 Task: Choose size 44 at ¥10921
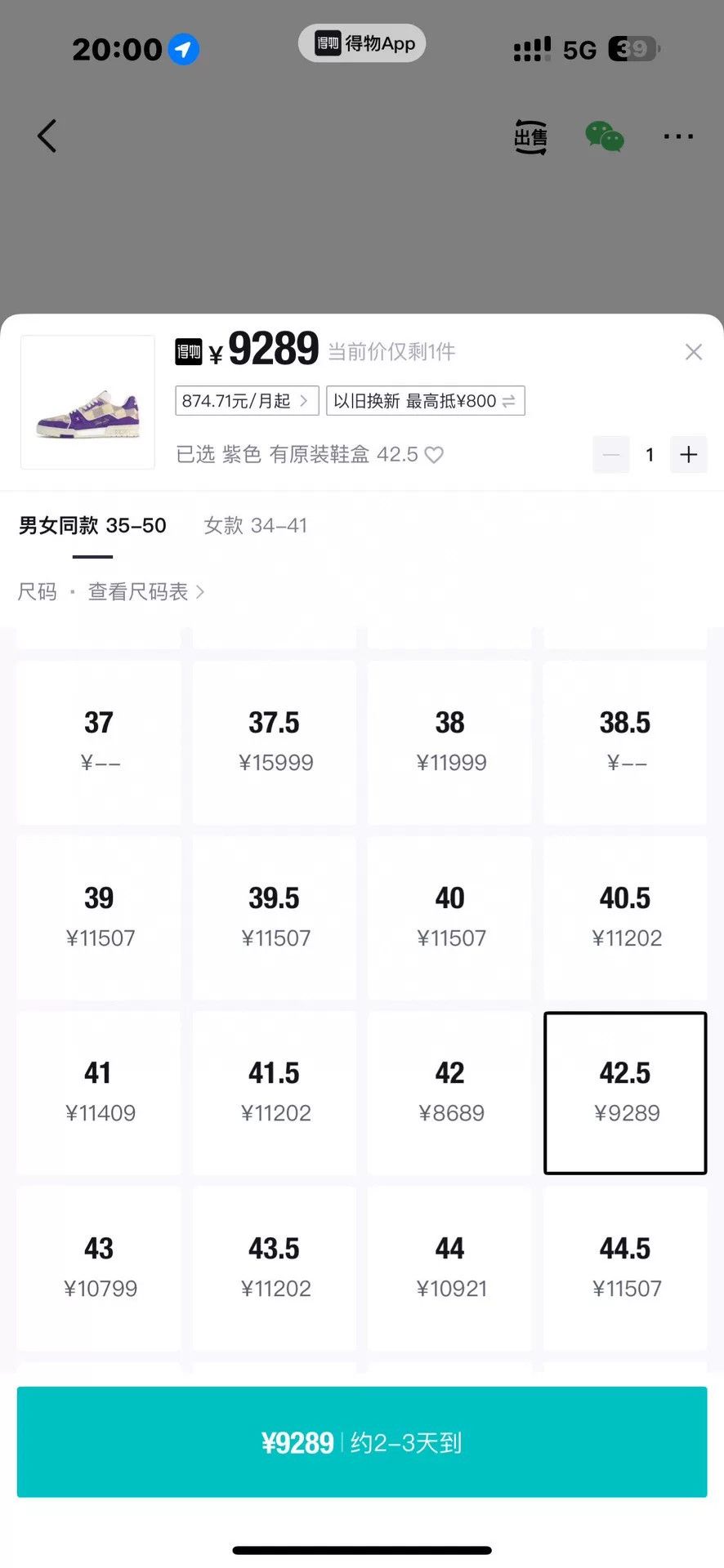tap(450, 1268)
